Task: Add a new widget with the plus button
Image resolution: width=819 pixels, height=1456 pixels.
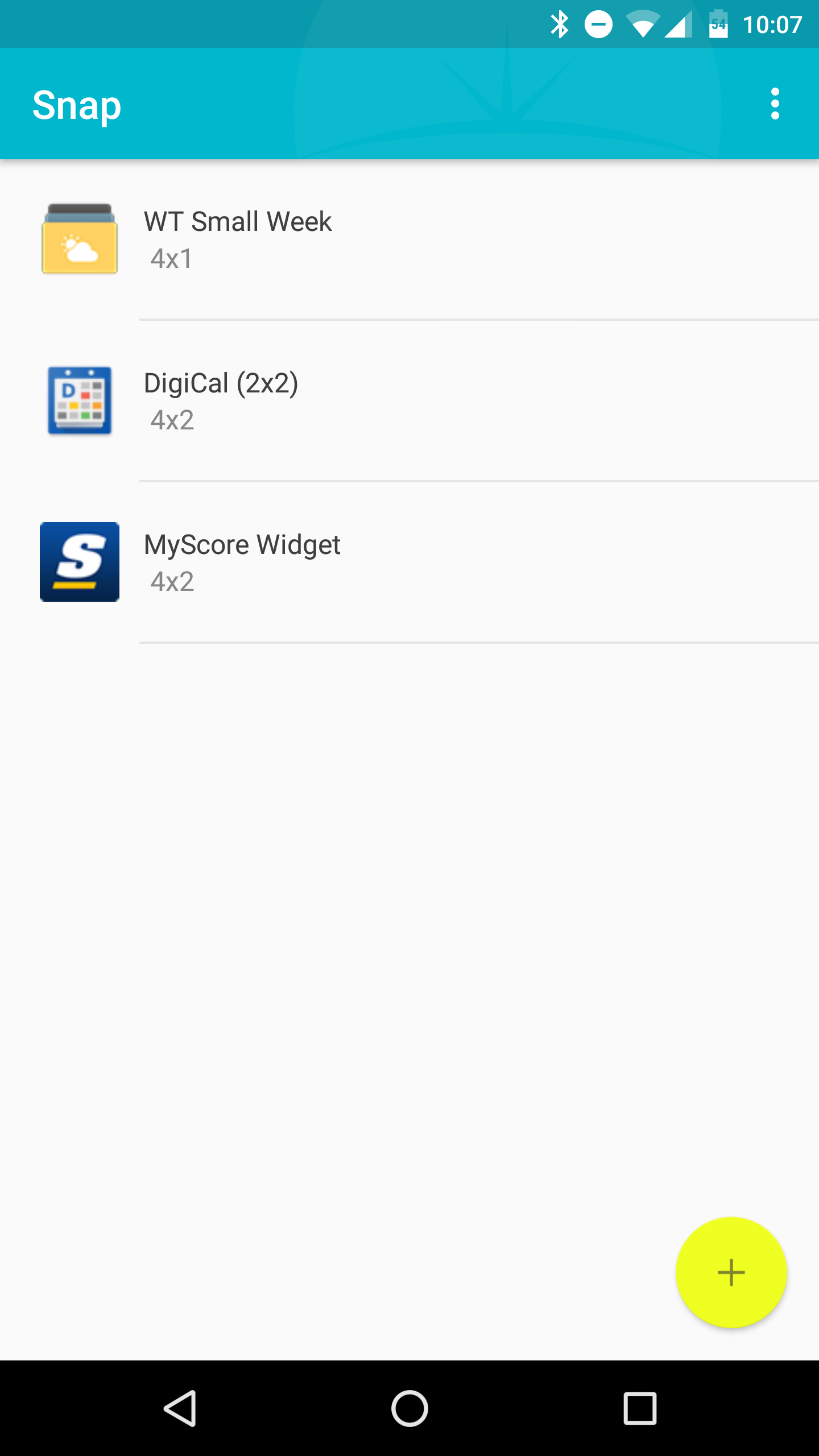Action: point(731,1272)
